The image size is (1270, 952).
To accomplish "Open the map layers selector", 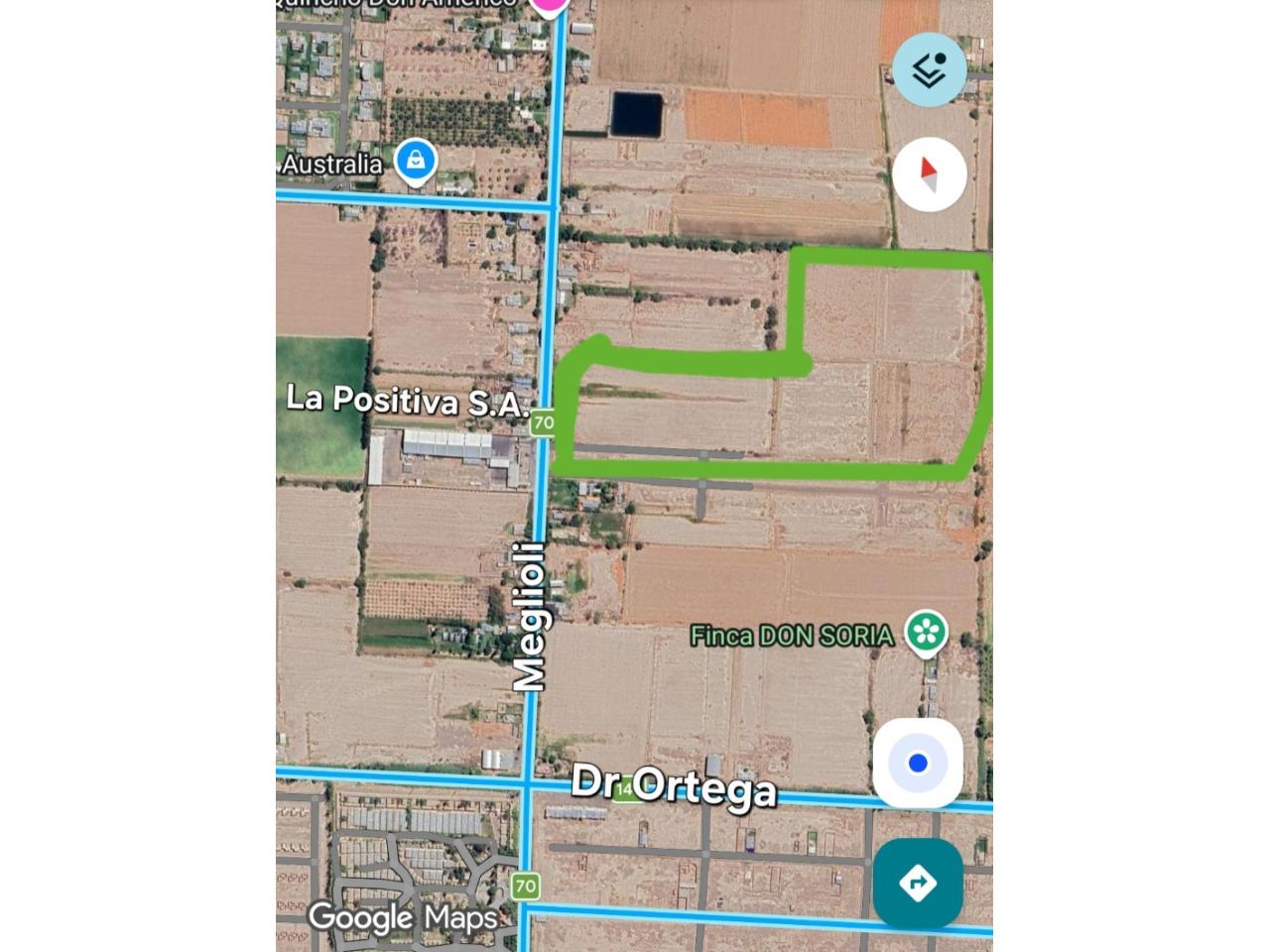I will [x=929, y=69].
